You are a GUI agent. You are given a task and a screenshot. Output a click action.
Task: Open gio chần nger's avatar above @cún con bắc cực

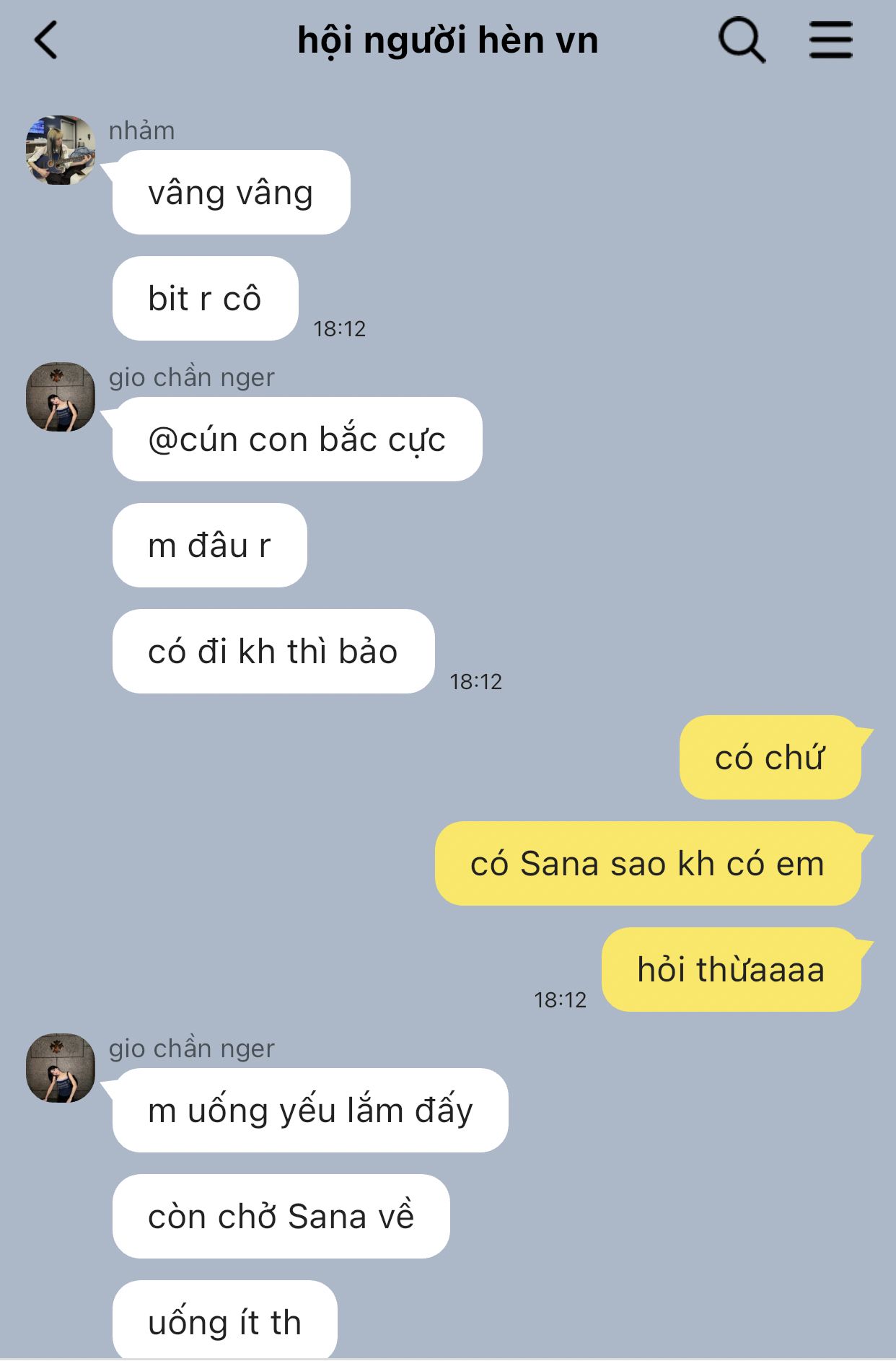[61, 397]
